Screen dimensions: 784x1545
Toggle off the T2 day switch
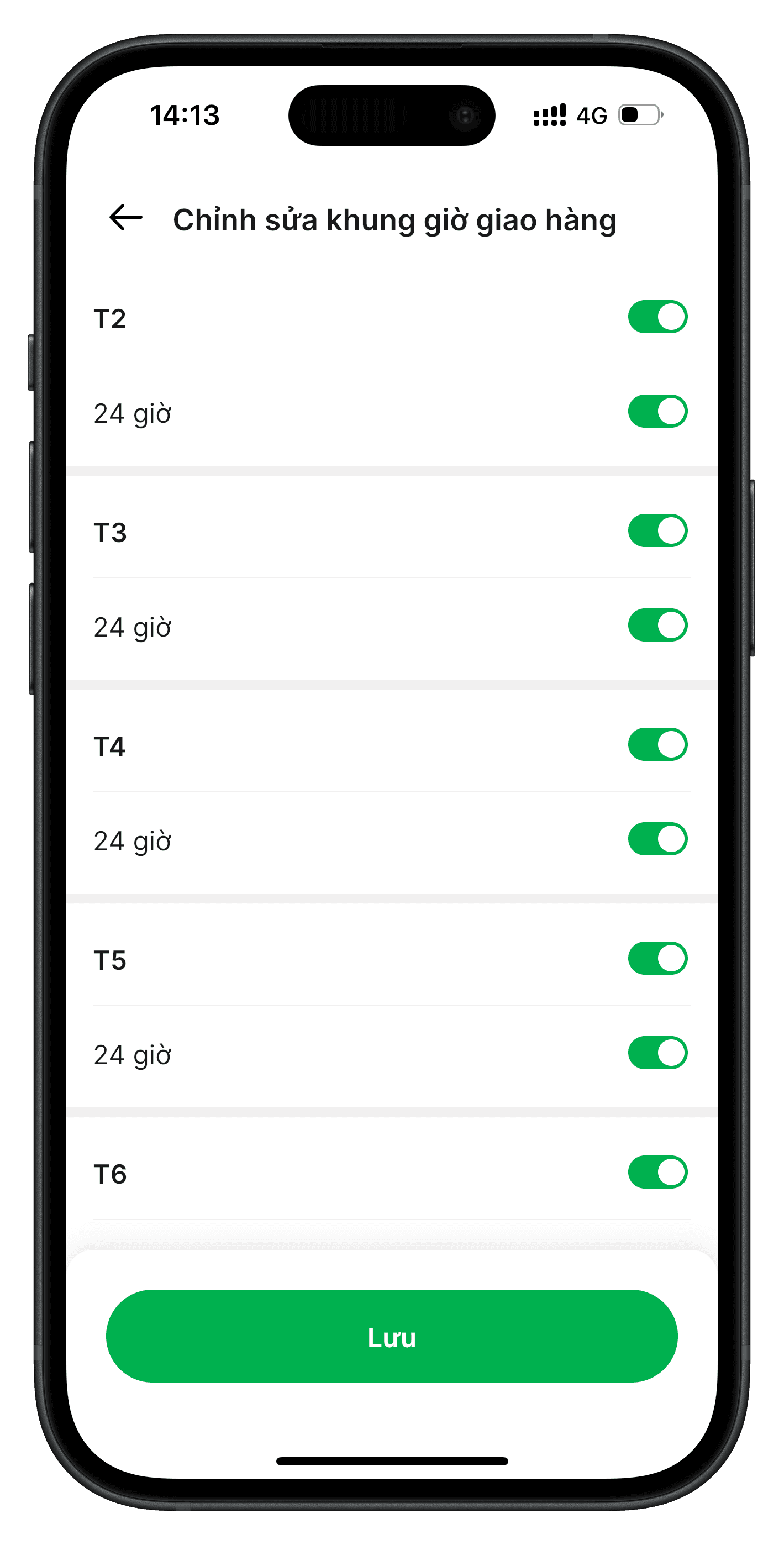point(657,317)
